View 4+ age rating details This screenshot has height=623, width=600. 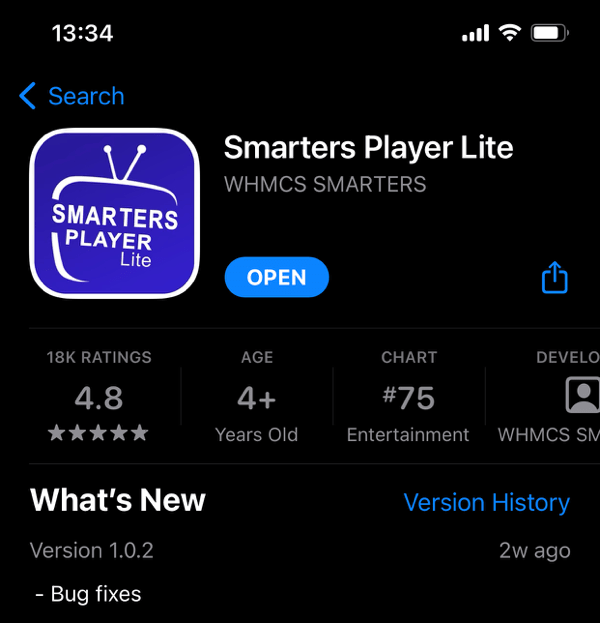pyautogui.click(x=256, y=397)
